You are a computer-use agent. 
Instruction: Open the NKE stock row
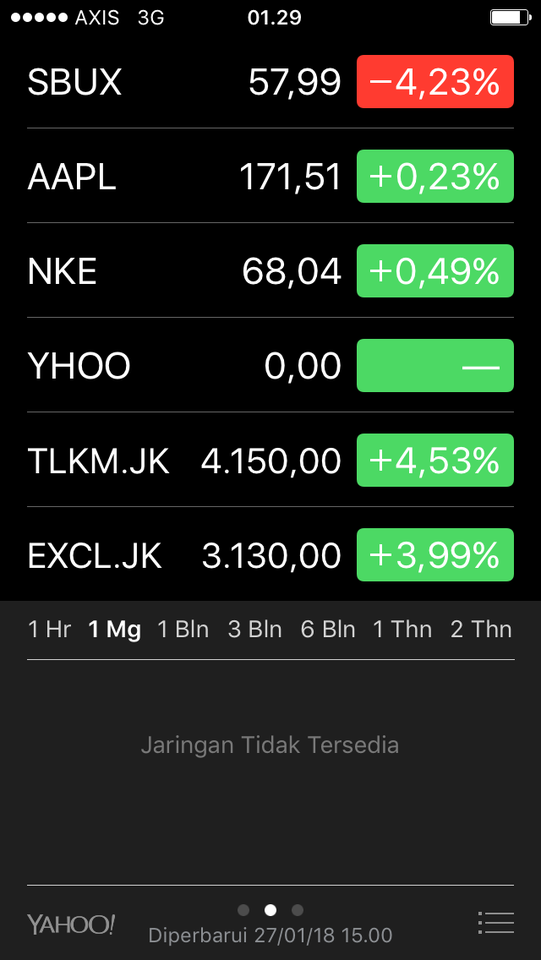click(x=270, y=271)
